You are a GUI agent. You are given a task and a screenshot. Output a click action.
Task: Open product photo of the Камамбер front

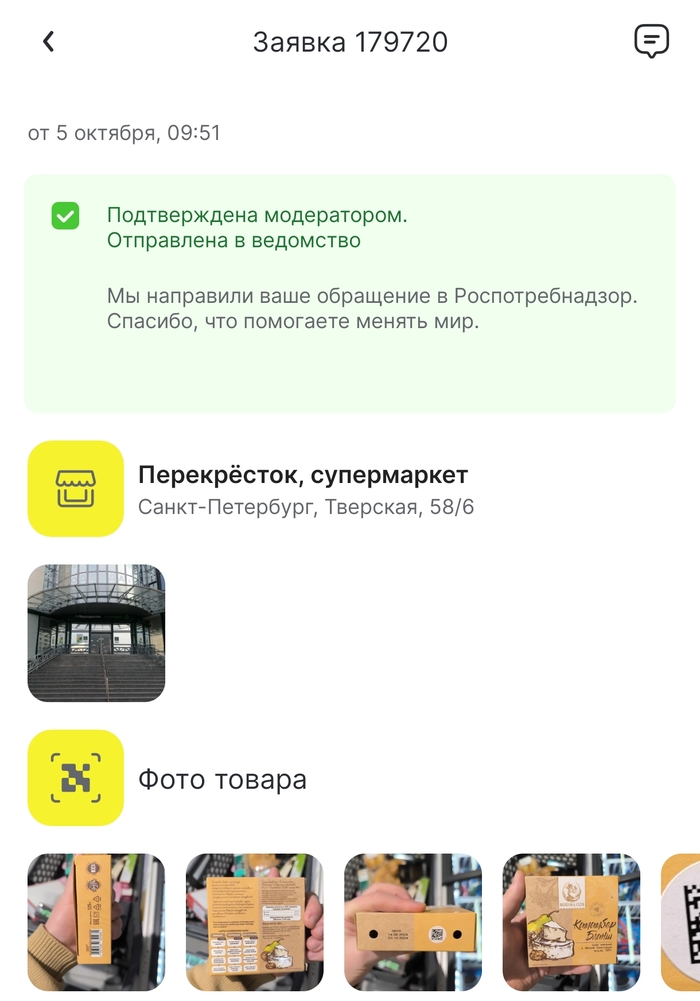tap(571, 921)
